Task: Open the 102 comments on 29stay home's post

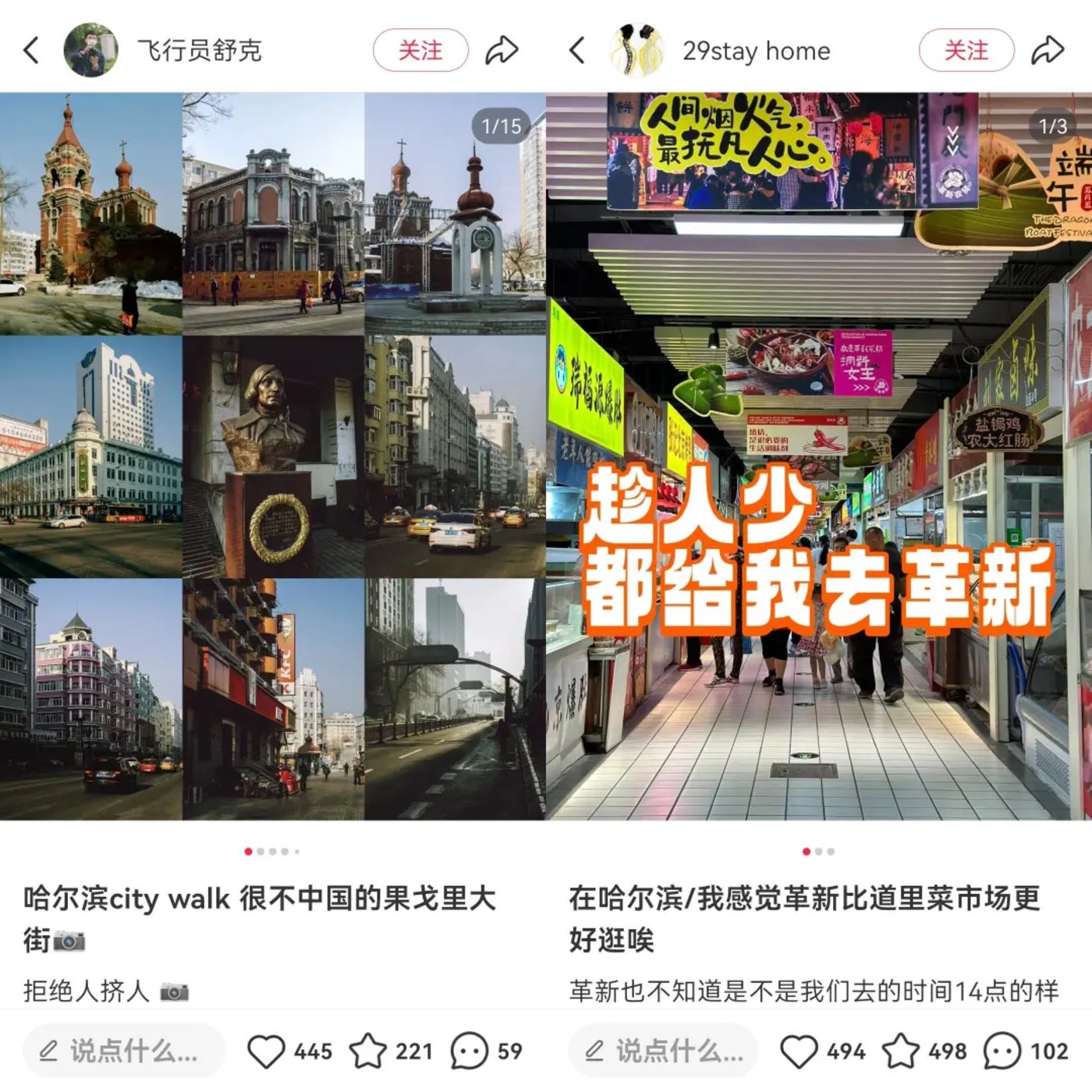Action: coord(1003,1051)
